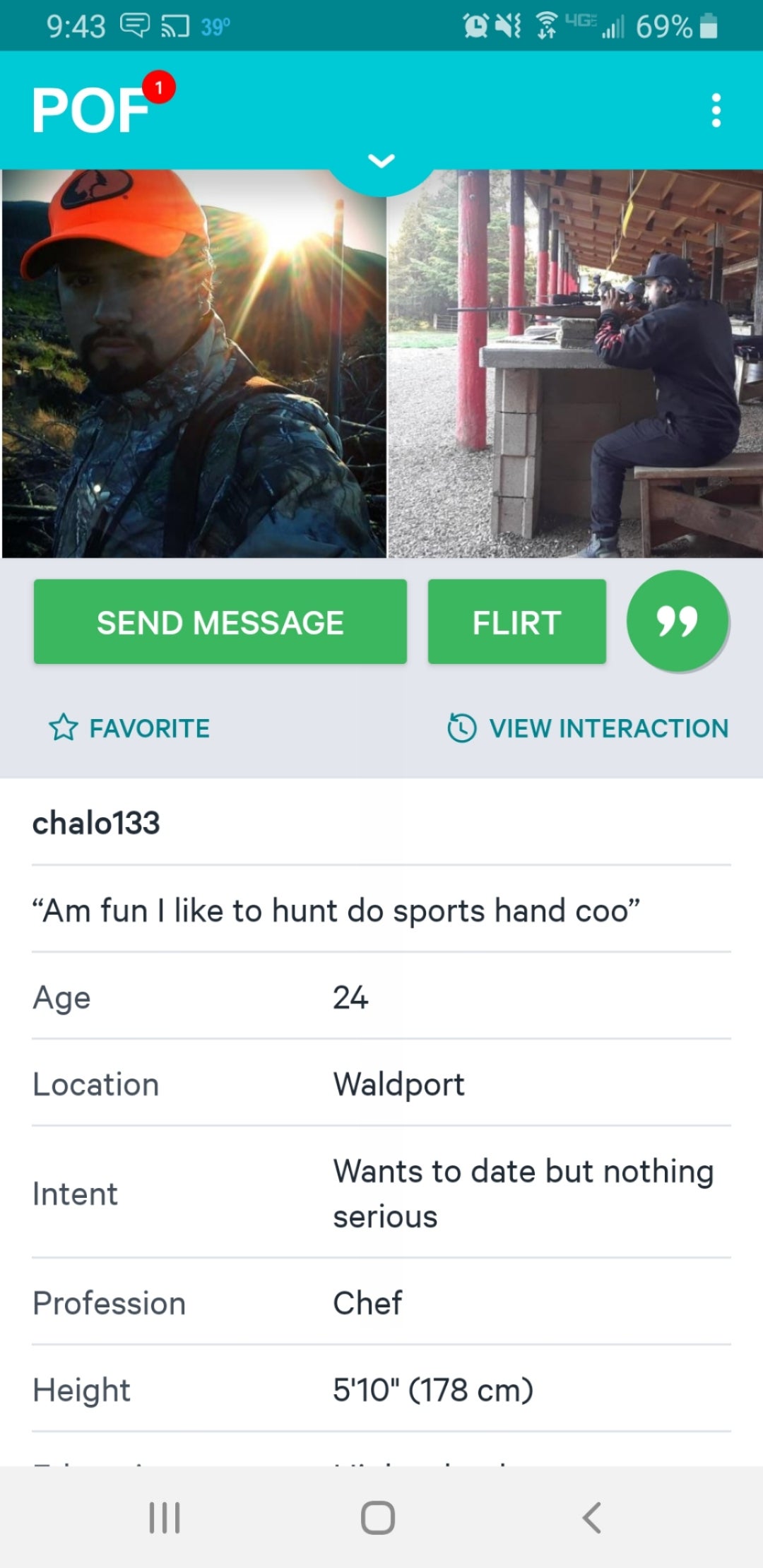Expand the down-chevron tab under header
This screenshot has height=1568, width=763.
tap(381, 162)
